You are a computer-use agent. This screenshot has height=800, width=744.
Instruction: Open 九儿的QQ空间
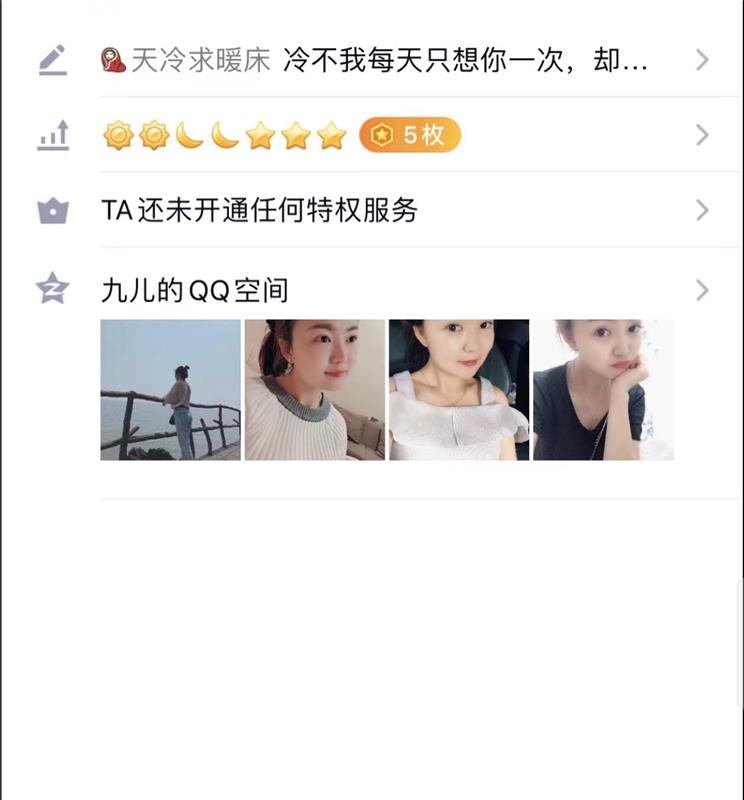(193, 290)
